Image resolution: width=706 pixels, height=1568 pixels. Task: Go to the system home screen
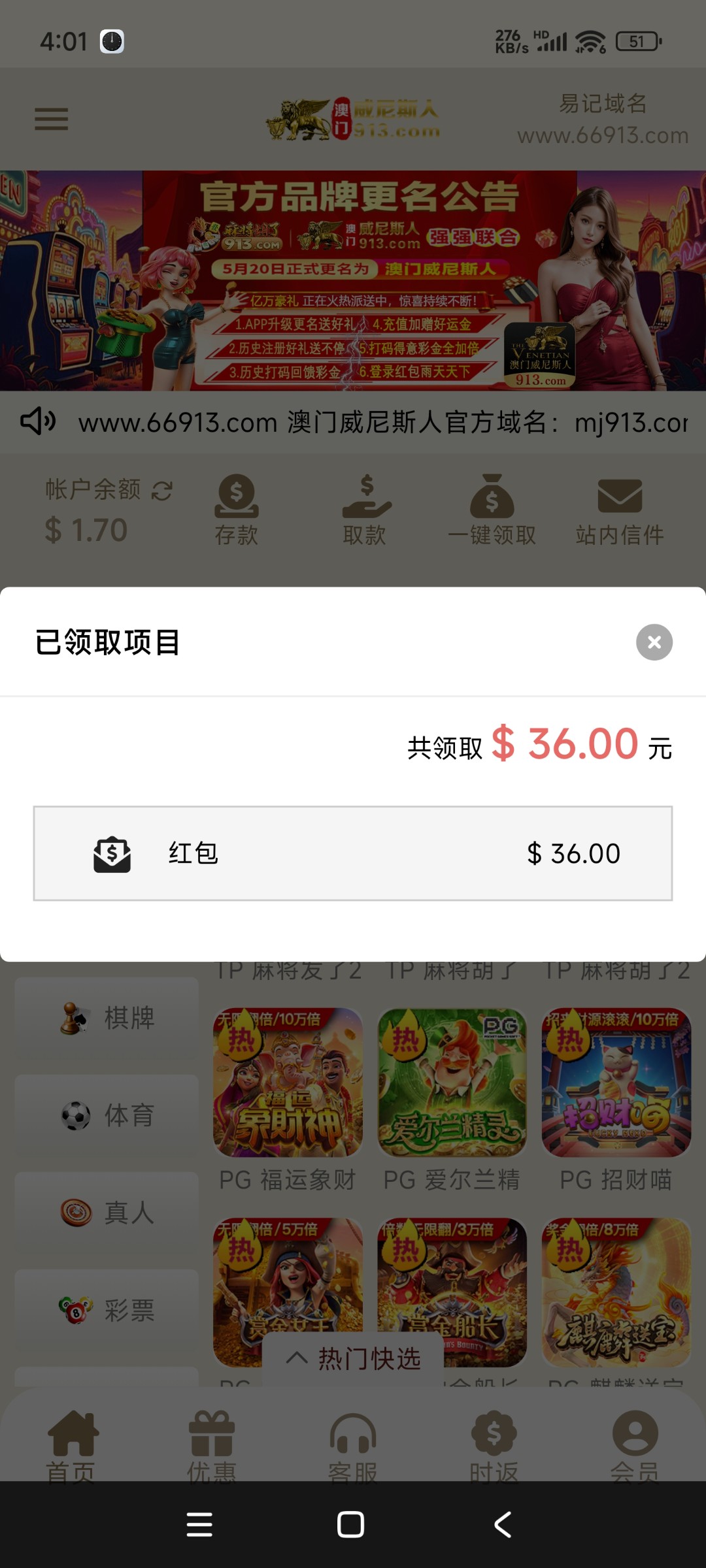pyautogui.click(x=350, y=1524)
